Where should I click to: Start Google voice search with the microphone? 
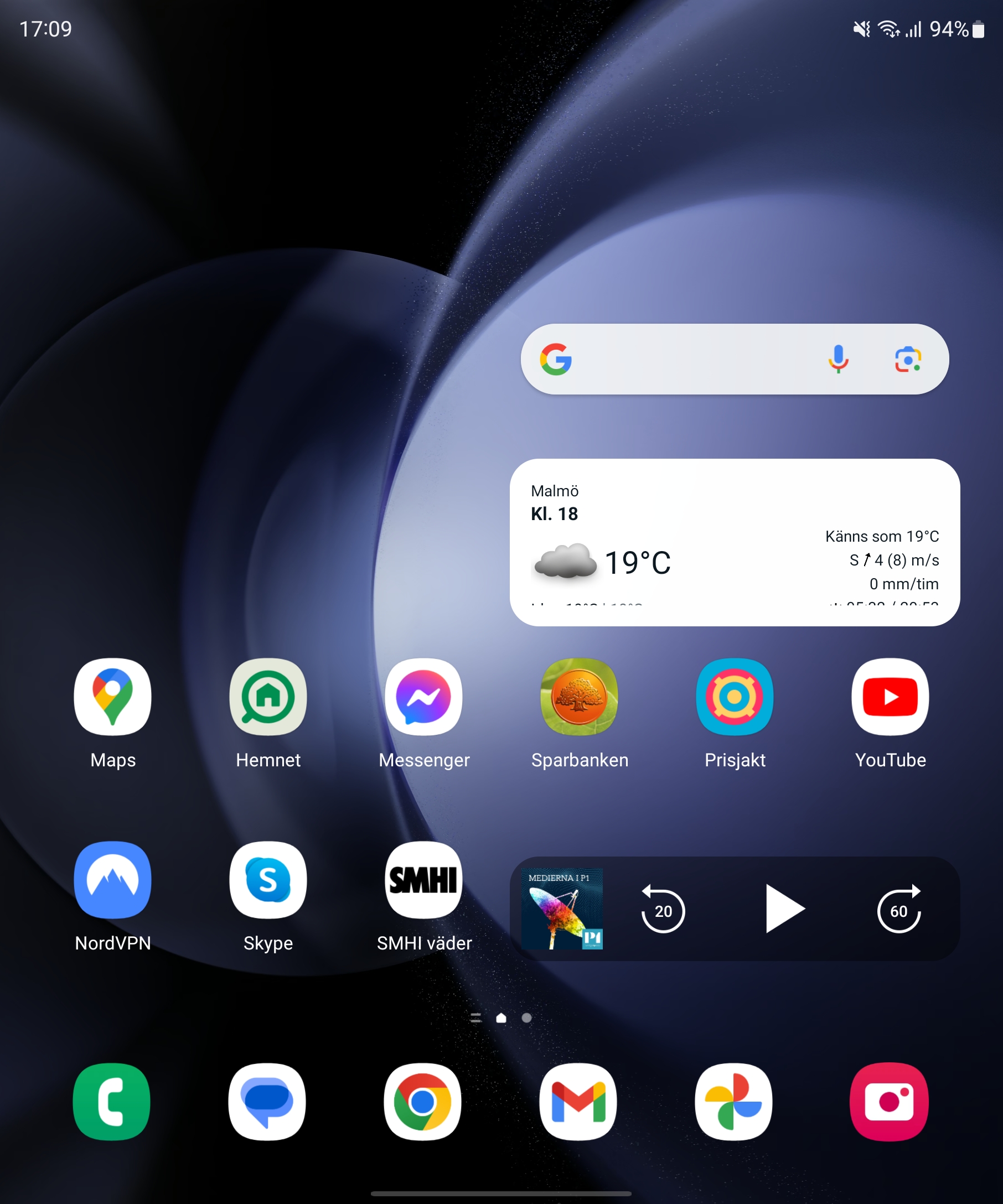[x=838, y=360]
